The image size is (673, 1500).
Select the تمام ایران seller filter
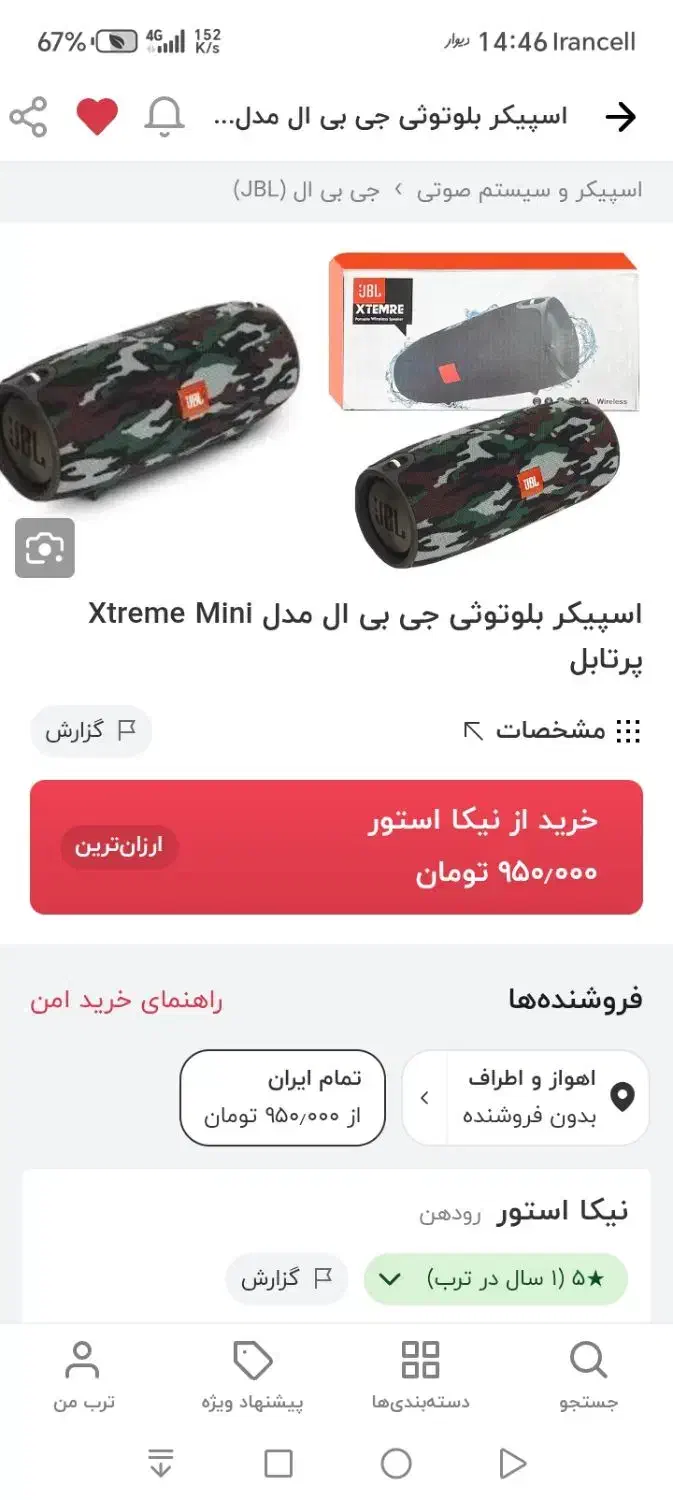282,1097
